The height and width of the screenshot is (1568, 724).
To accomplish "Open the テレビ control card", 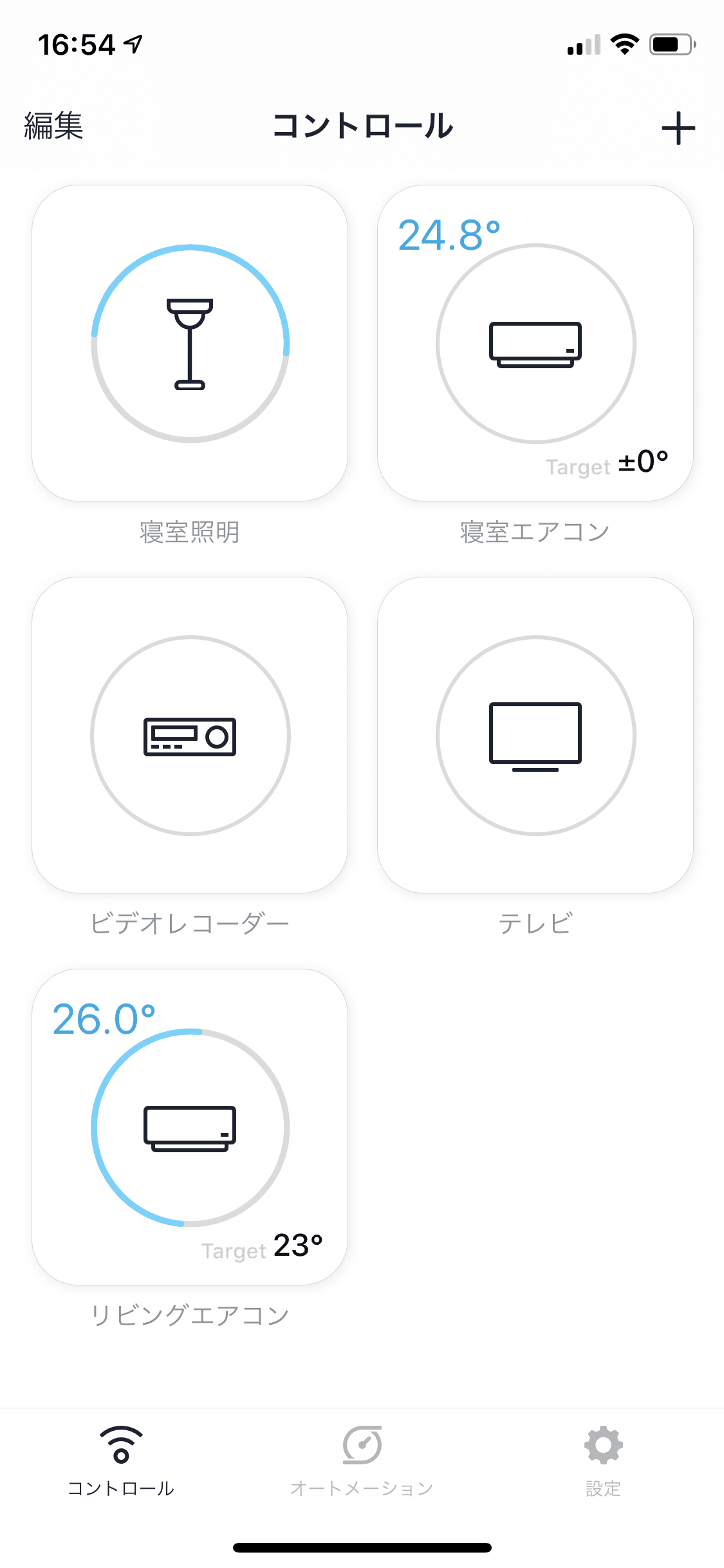I will 535,735.
